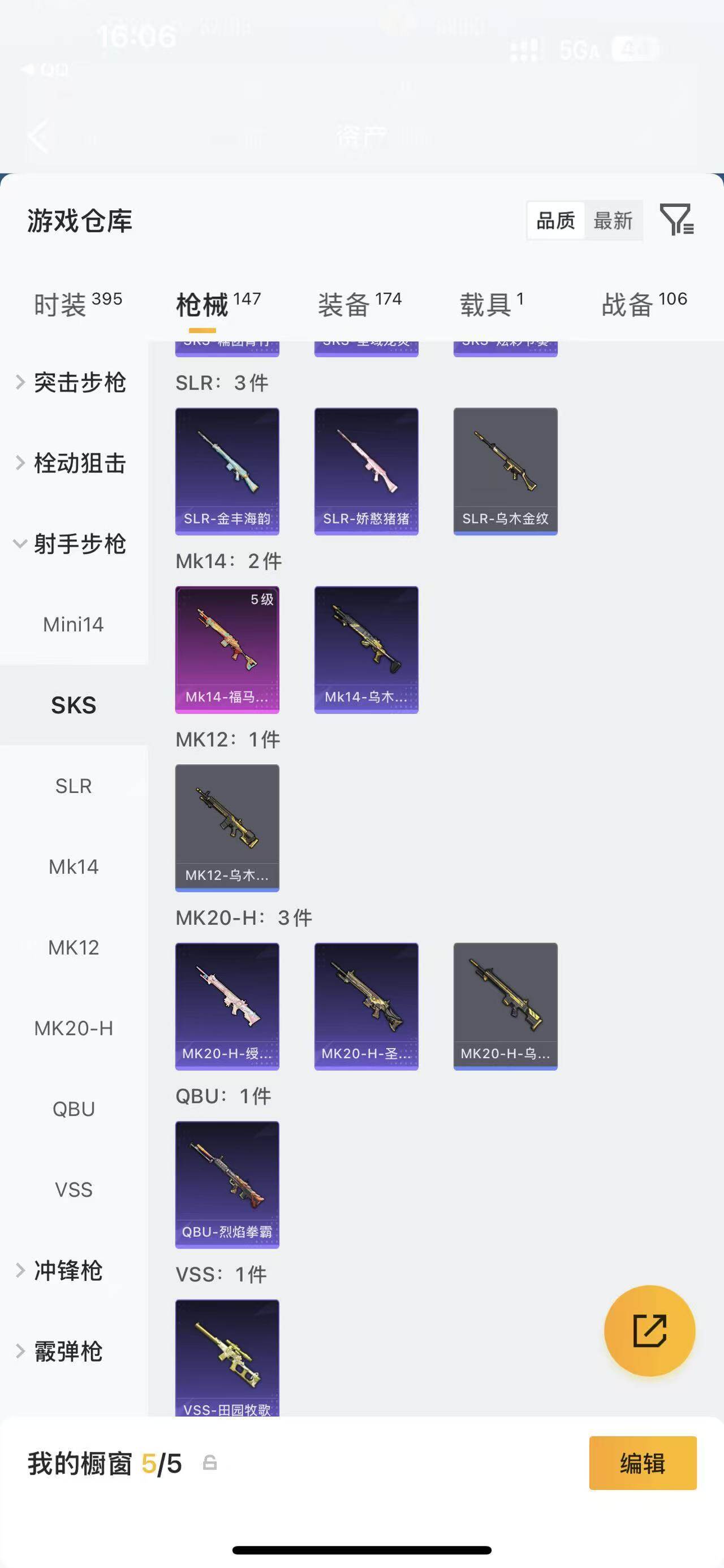Select QBU in the side list

click(73, 1109)
